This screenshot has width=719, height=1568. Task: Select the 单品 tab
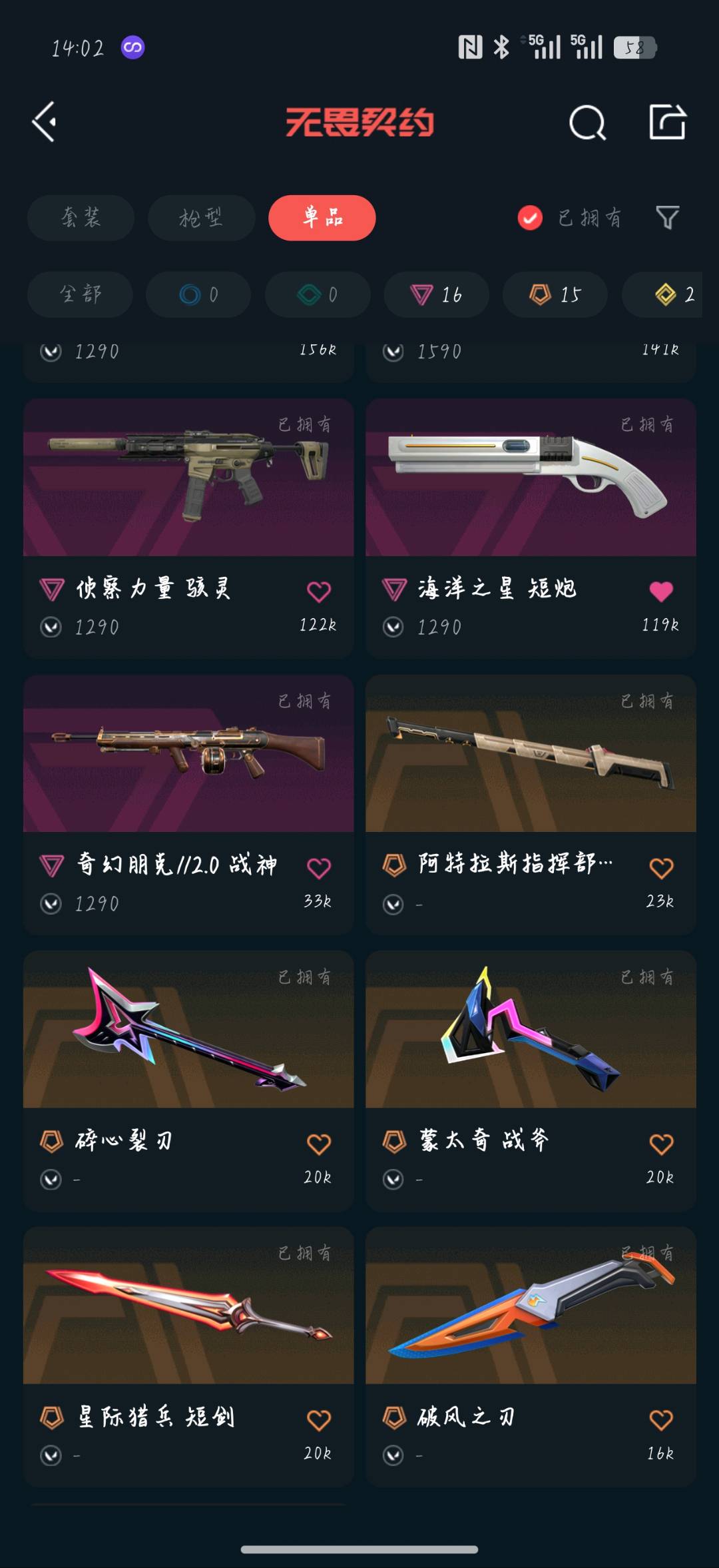tap(322, 218)
